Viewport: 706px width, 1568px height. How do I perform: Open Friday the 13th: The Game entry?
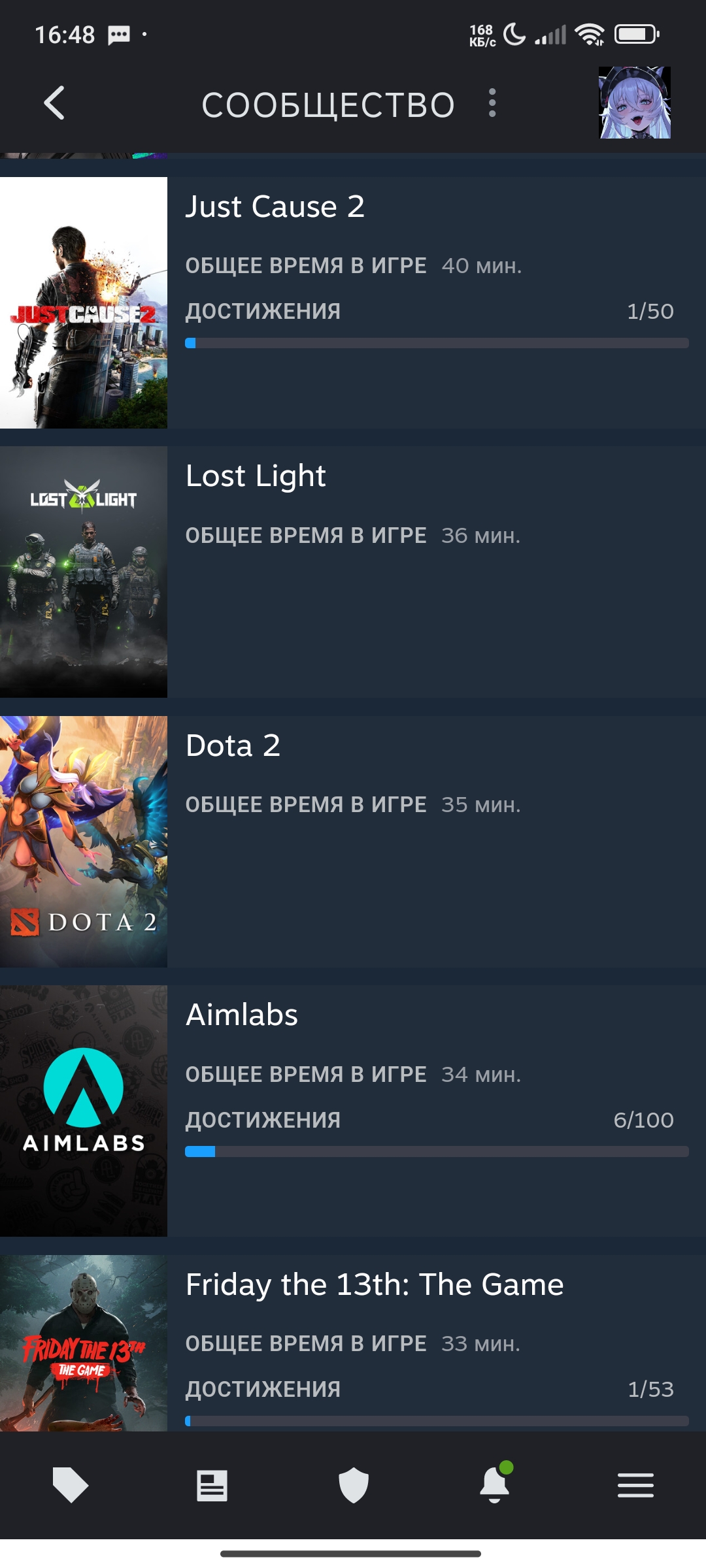[353, 1343]
